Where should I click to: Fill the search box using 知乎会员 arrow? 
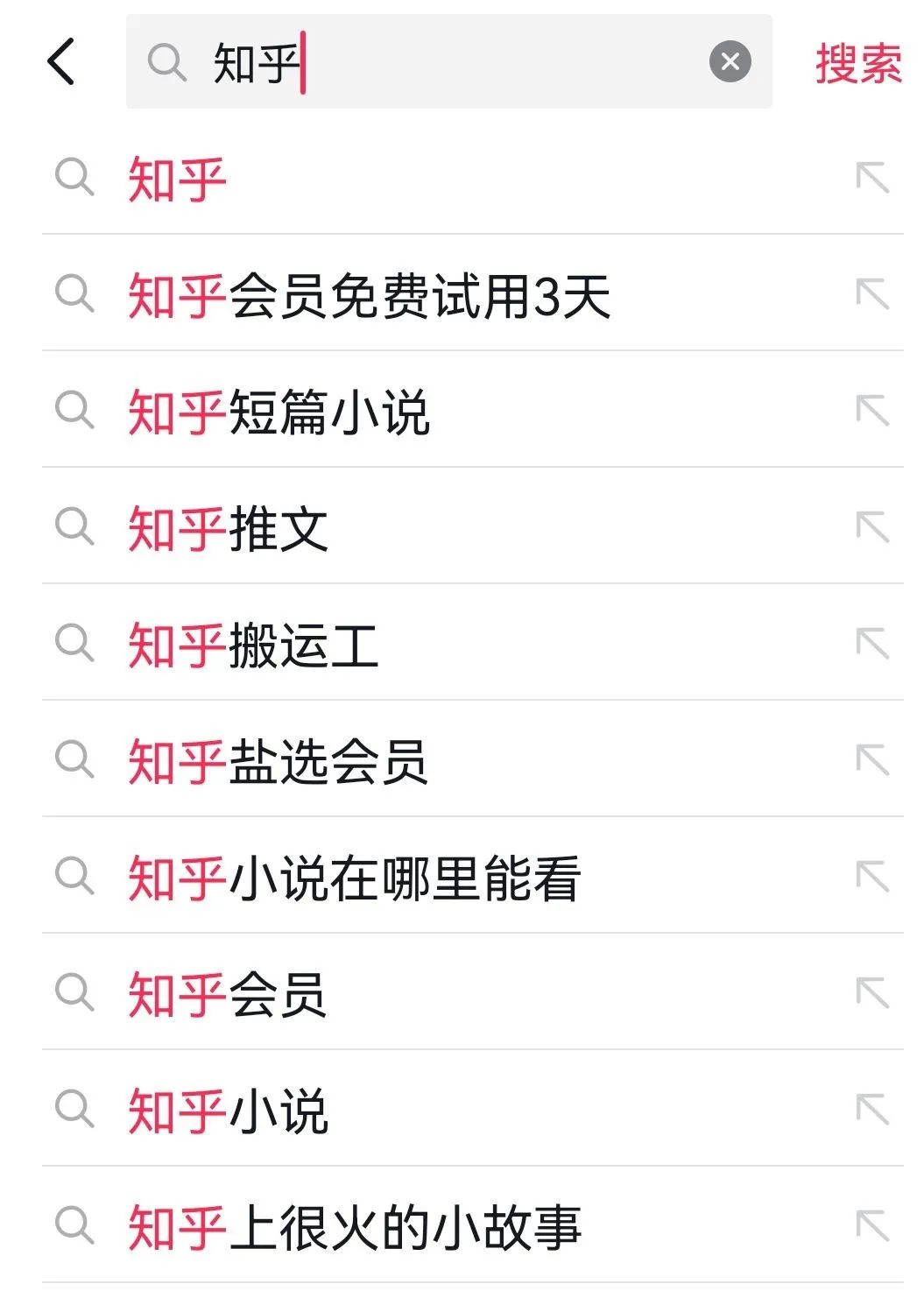click(x=872, y=993)
